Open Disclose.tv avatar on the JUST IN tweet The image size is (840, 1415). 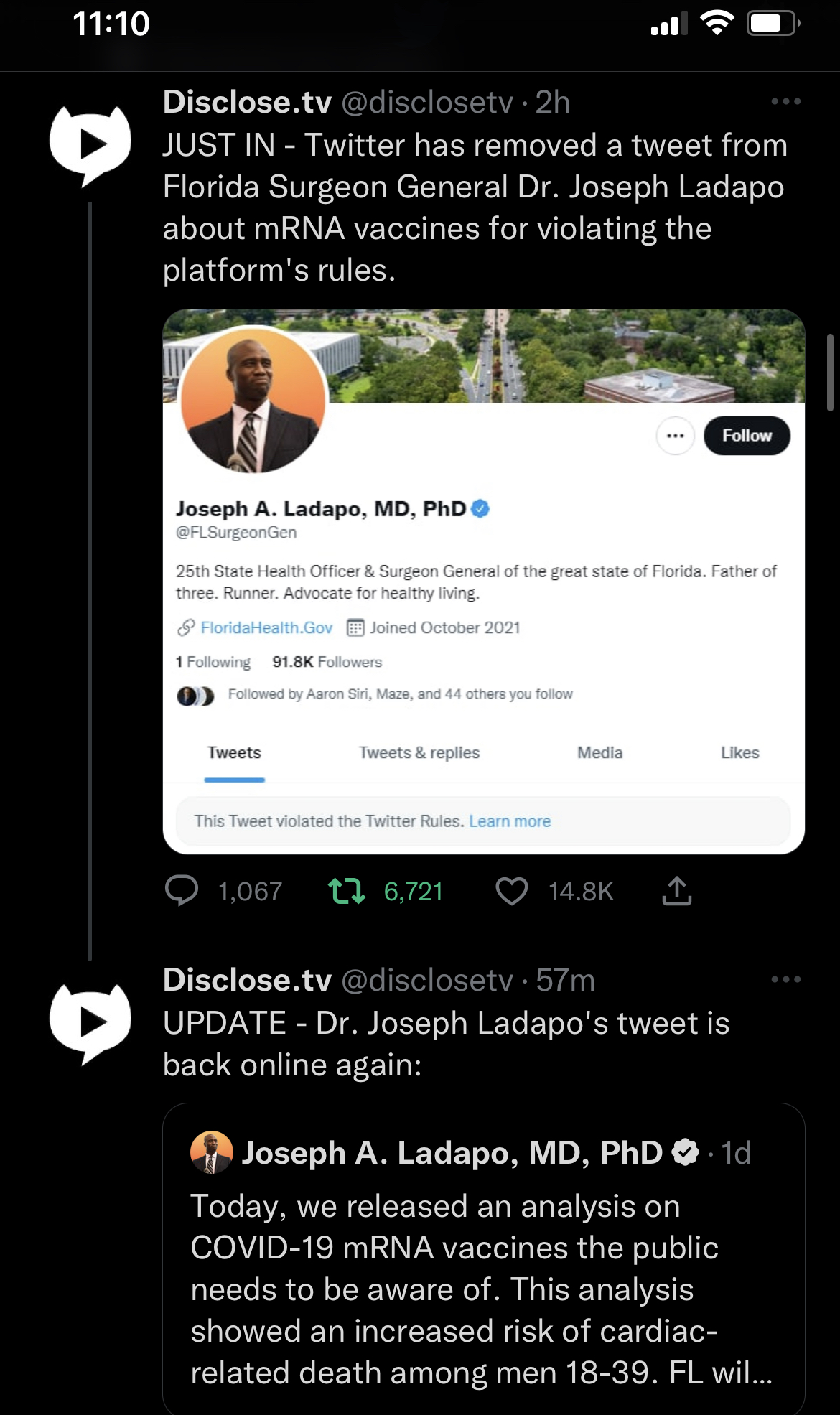[90, 145]
